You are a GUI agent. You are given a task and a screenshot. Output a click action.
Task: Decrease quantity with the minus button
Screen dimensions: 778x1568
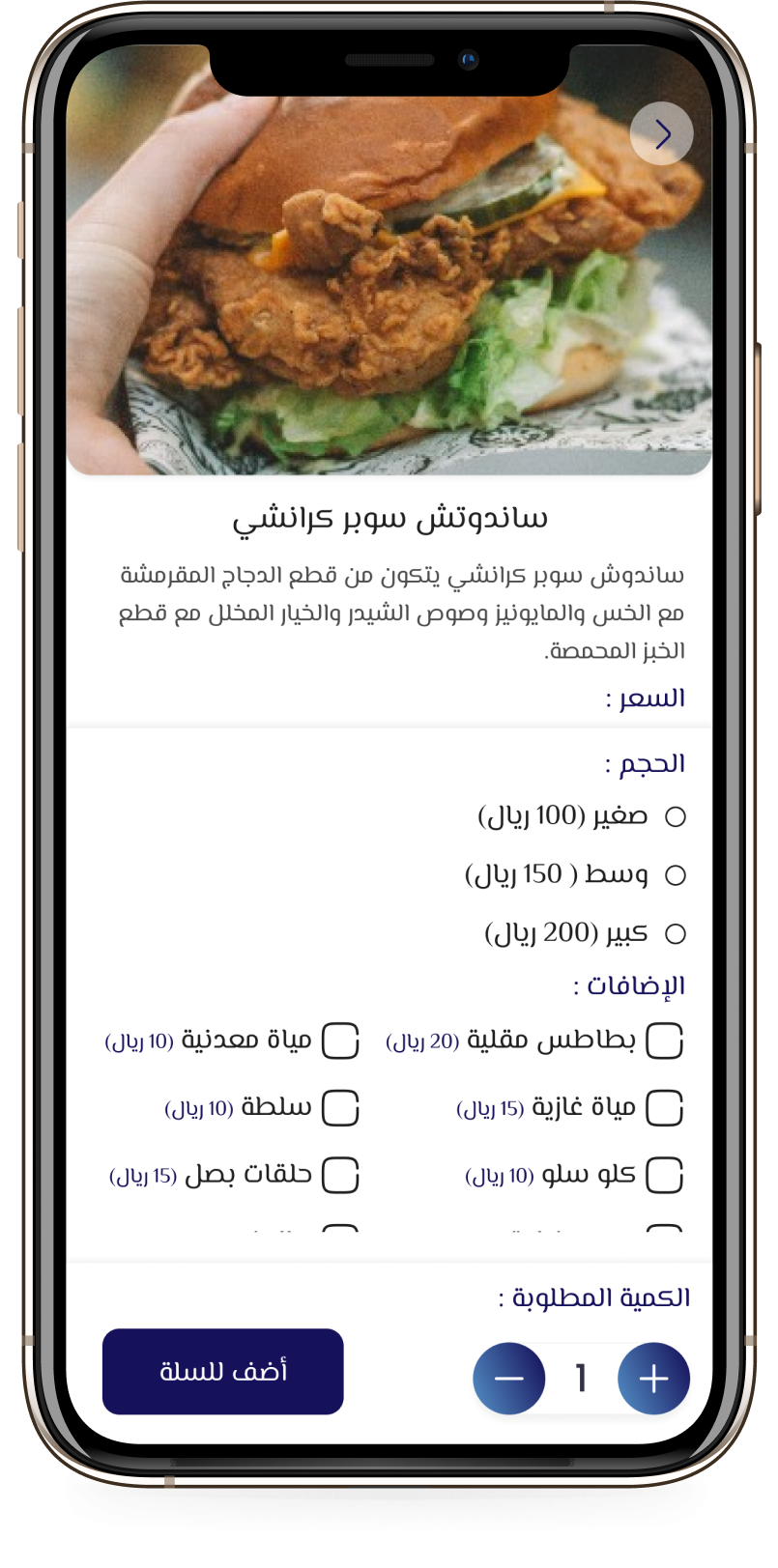click(x=509, y=1379)
